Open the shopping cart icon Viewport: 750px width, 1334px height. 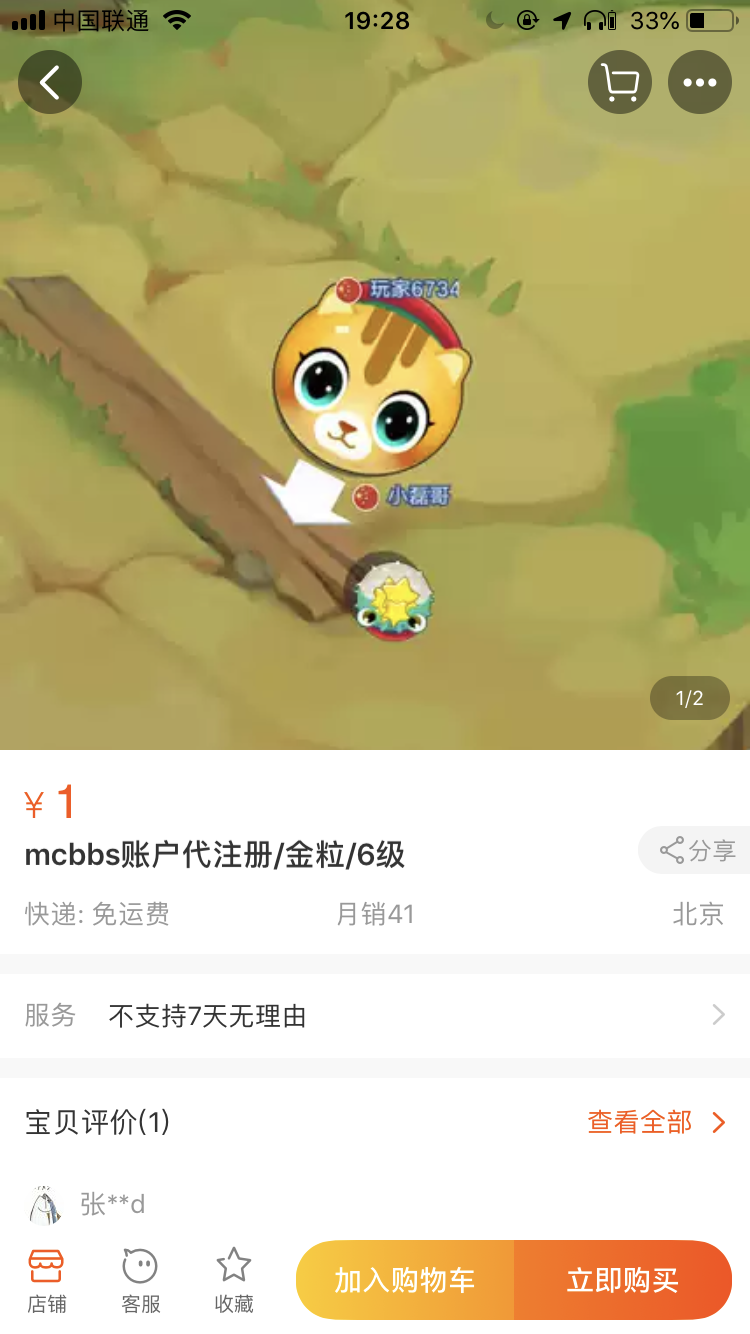click(620, 82)
